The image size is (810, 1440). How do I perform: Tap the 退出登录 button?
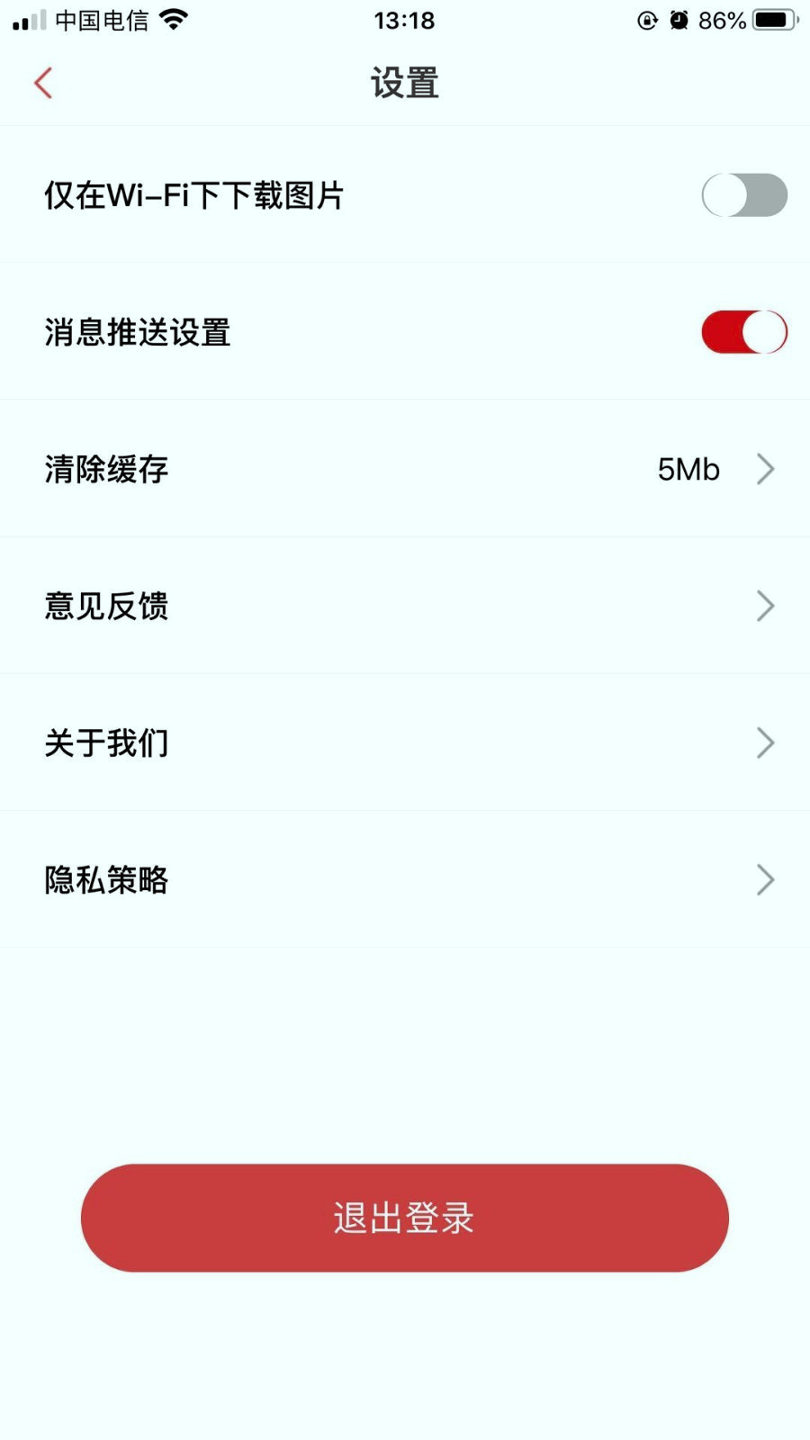click(404, 1218)
